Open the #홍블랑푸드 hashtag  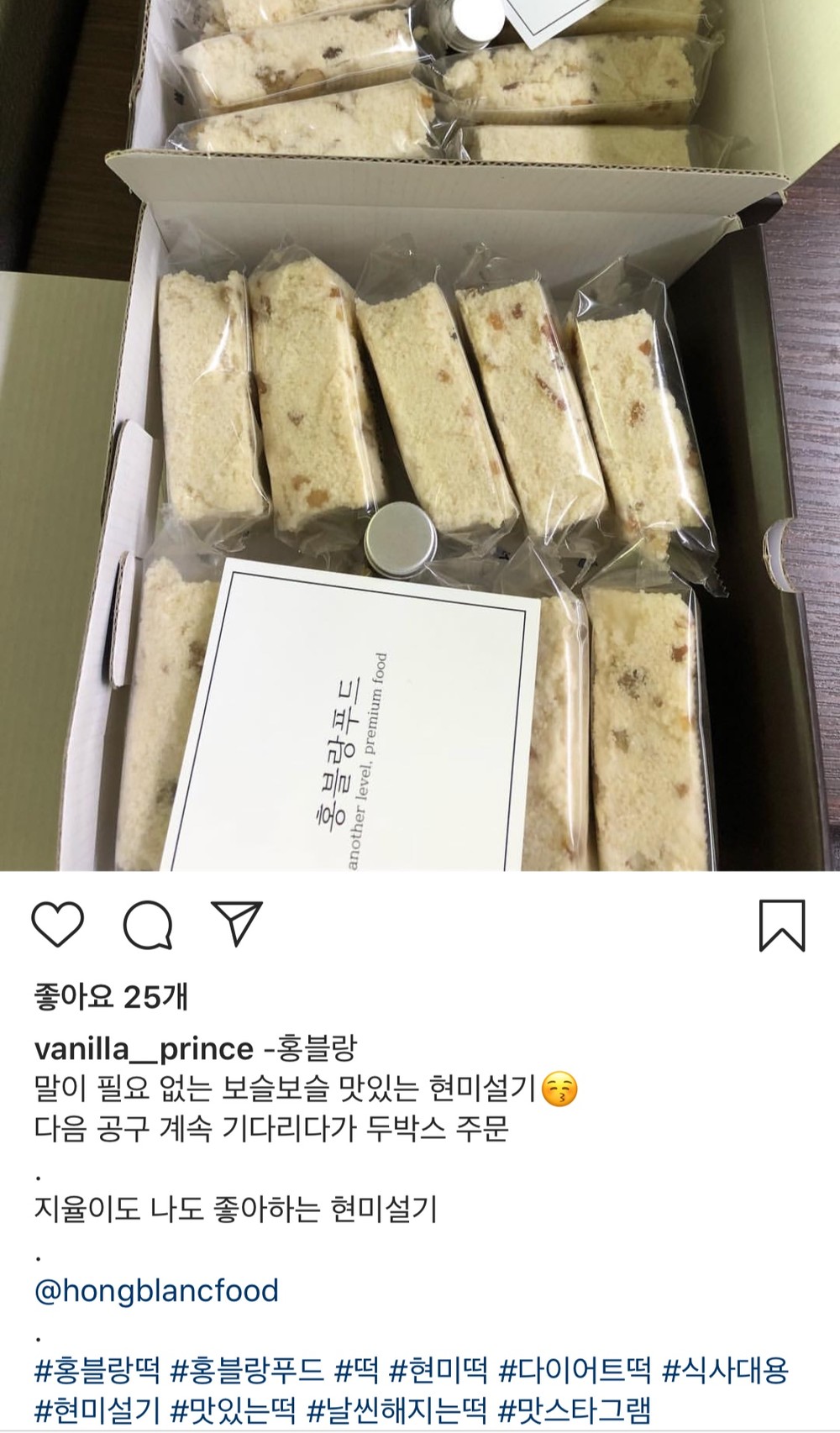pyautogui.click(x=247, y=1371)
